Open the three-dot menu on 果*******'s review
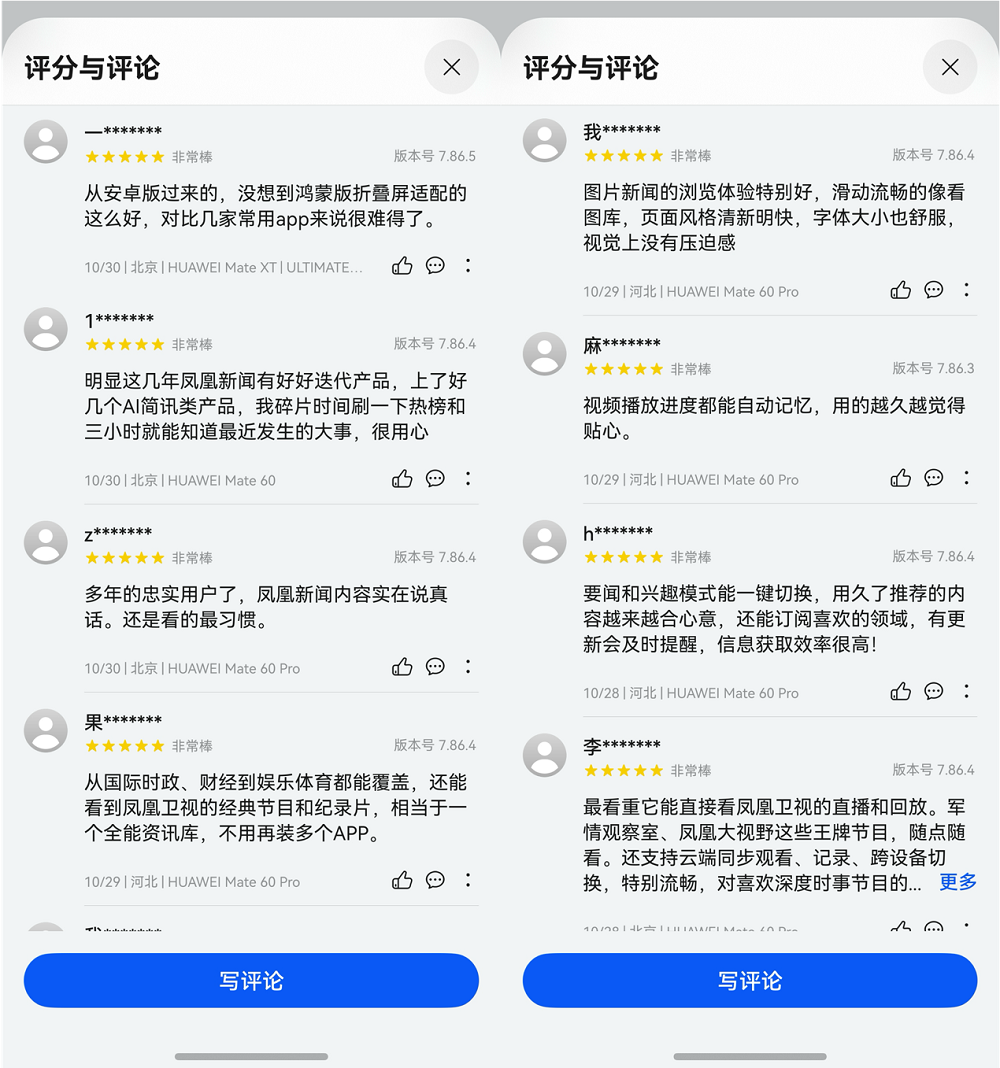This screenshot has height=1068, width=1000. [468, 881]
